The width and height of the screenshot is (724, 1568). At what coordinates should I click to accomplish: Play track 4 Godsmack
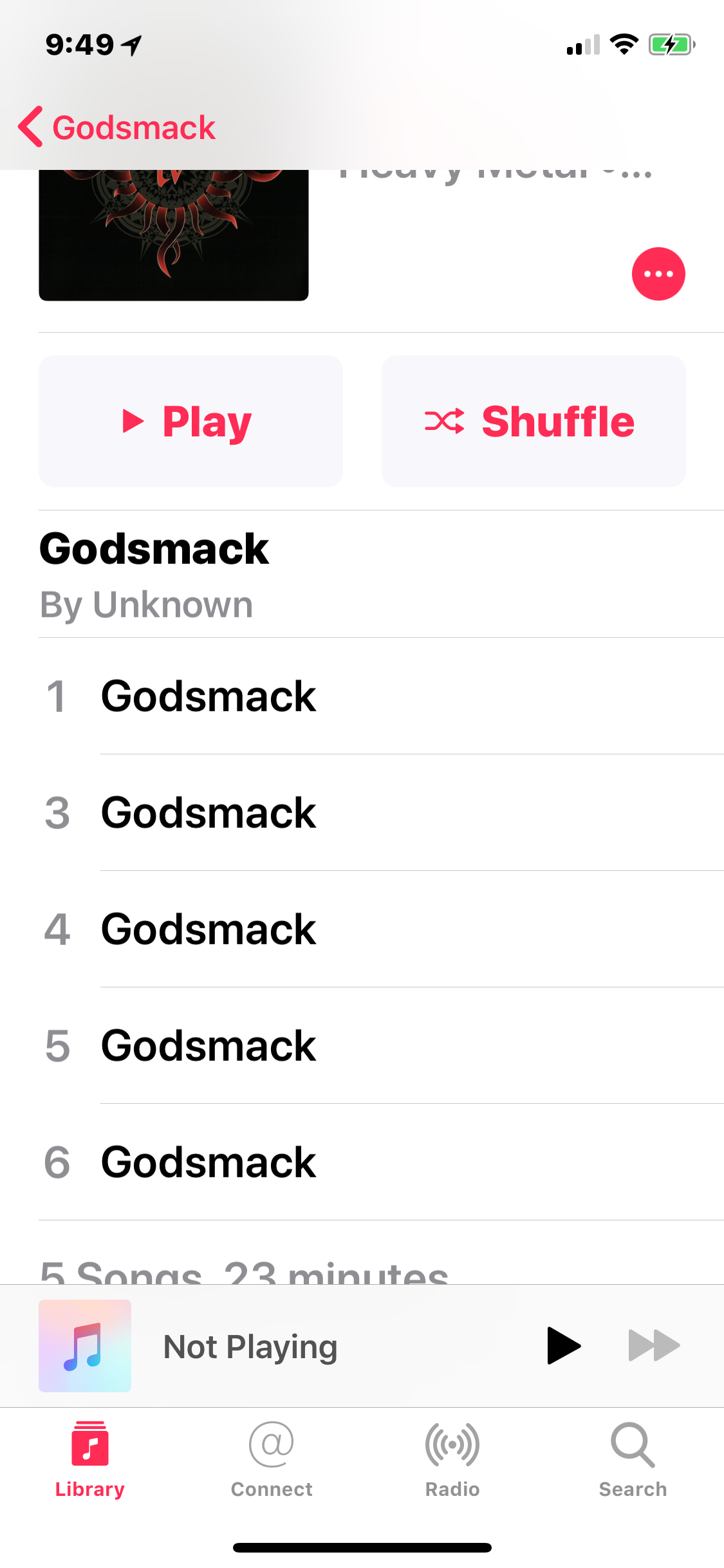point(381,929)
